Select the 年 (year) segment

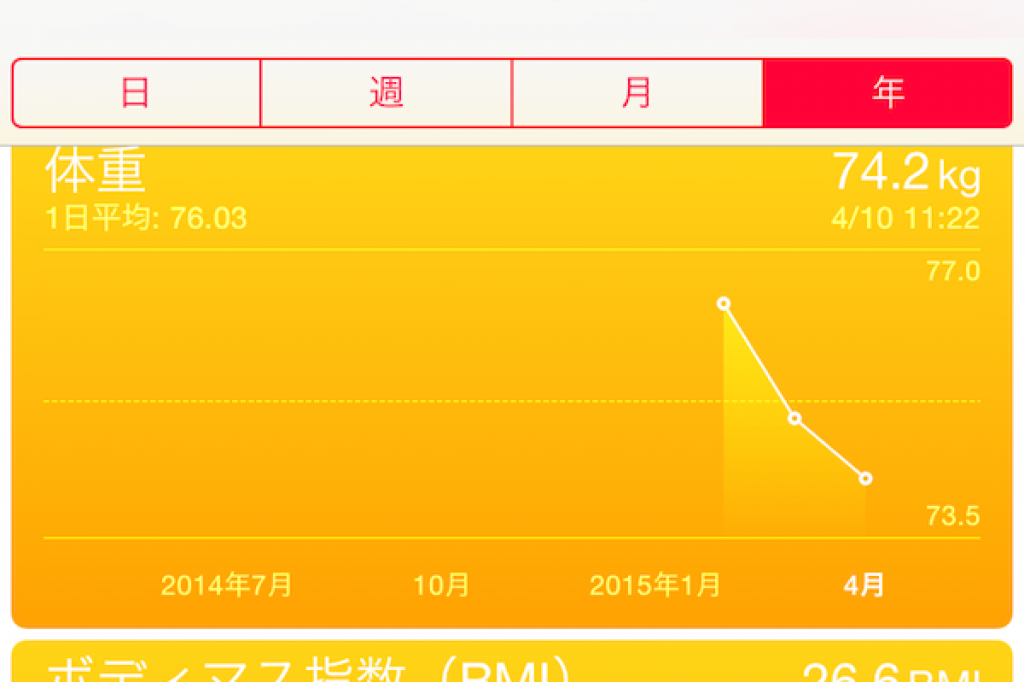coord(887,93)
